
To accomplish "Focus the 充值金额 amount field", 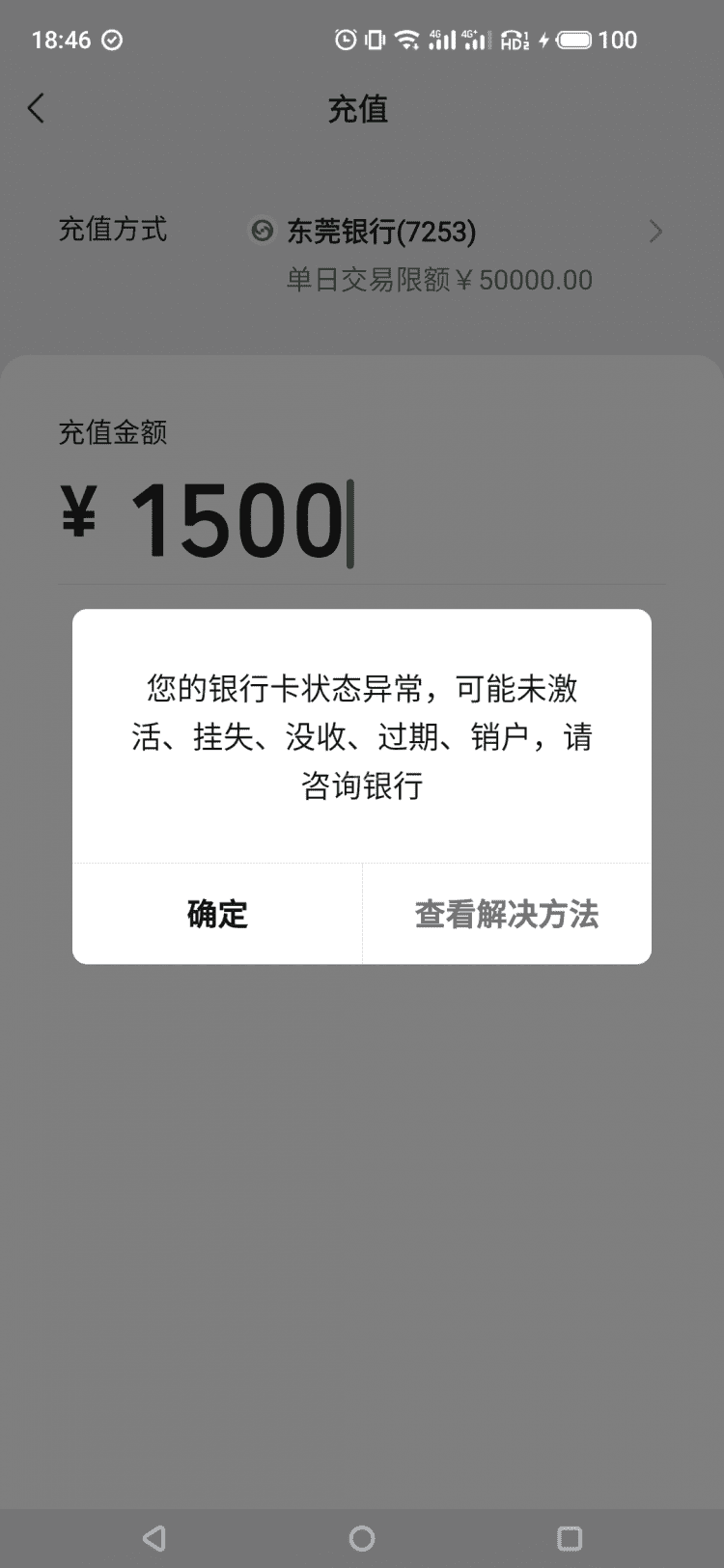I will click(362, 521).
